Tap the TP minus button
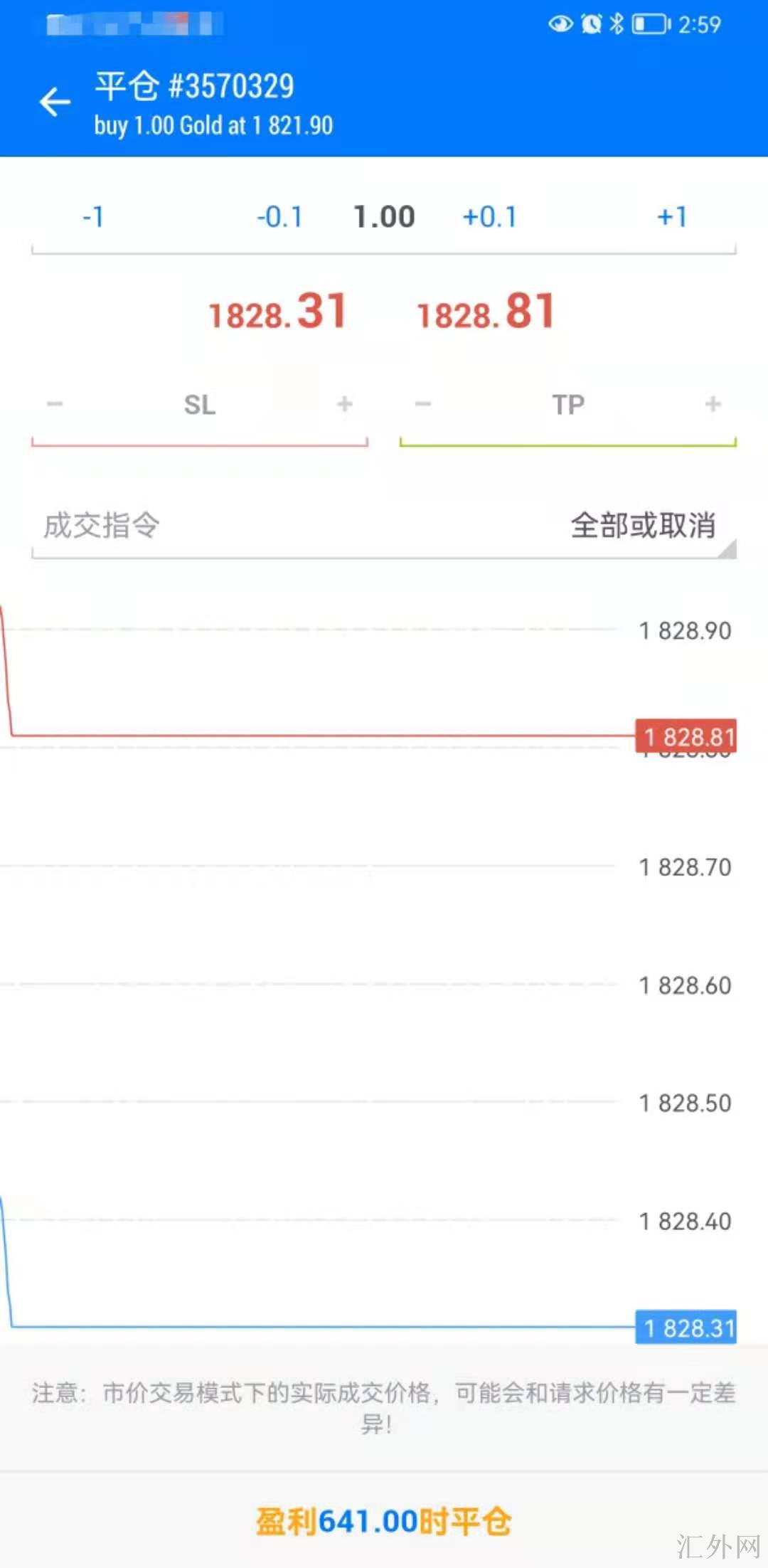The width and height of the screenshot is (768, 1568). point(423,405)
